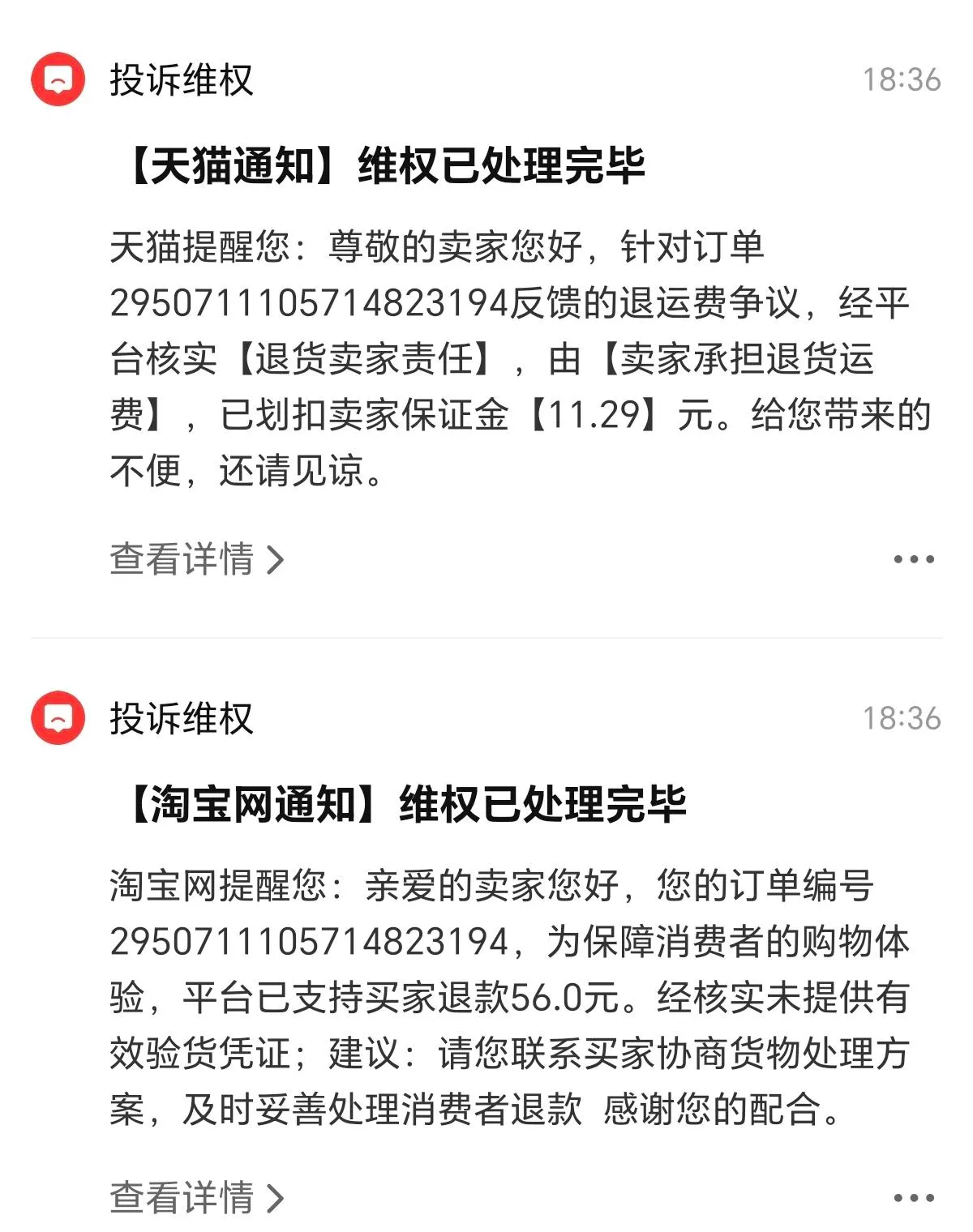Image resolution: width=973 pixels, height=1232 pixels.
Task: Open the three-dot menu for 淘宝网通知 message
Action: [913, 1197]
